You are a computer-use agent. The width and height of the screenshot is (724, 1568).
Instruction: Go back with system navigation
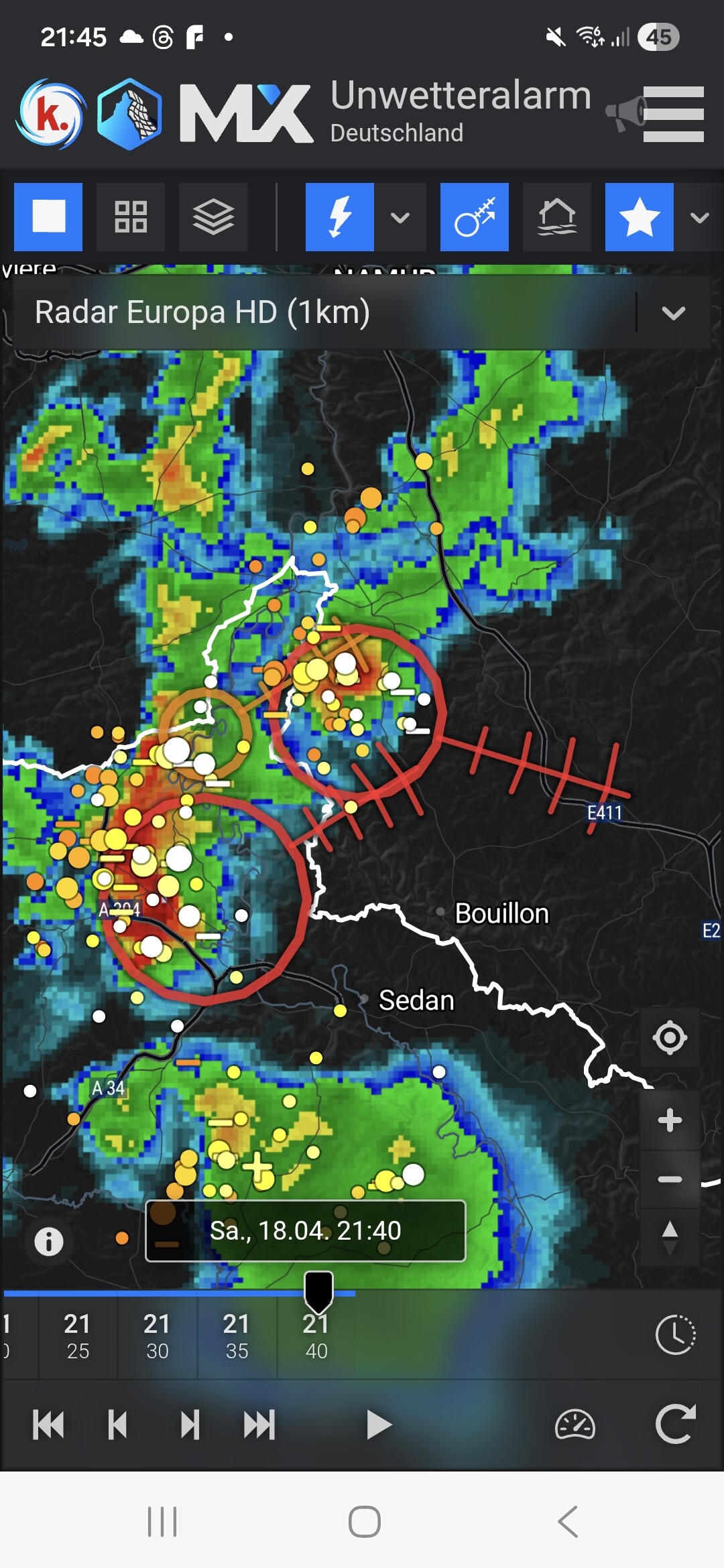568,1521
